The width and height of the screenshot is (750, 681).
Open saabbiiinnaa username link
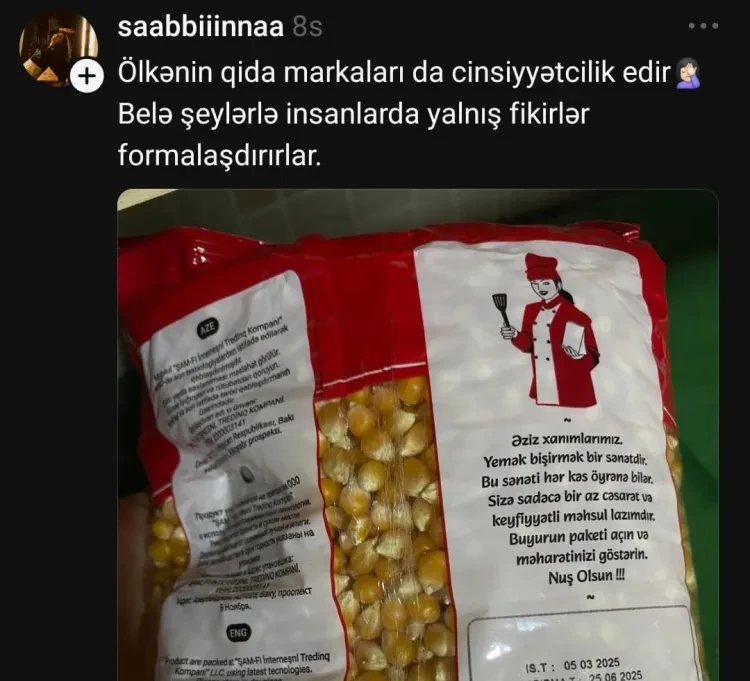pos(199,25)
